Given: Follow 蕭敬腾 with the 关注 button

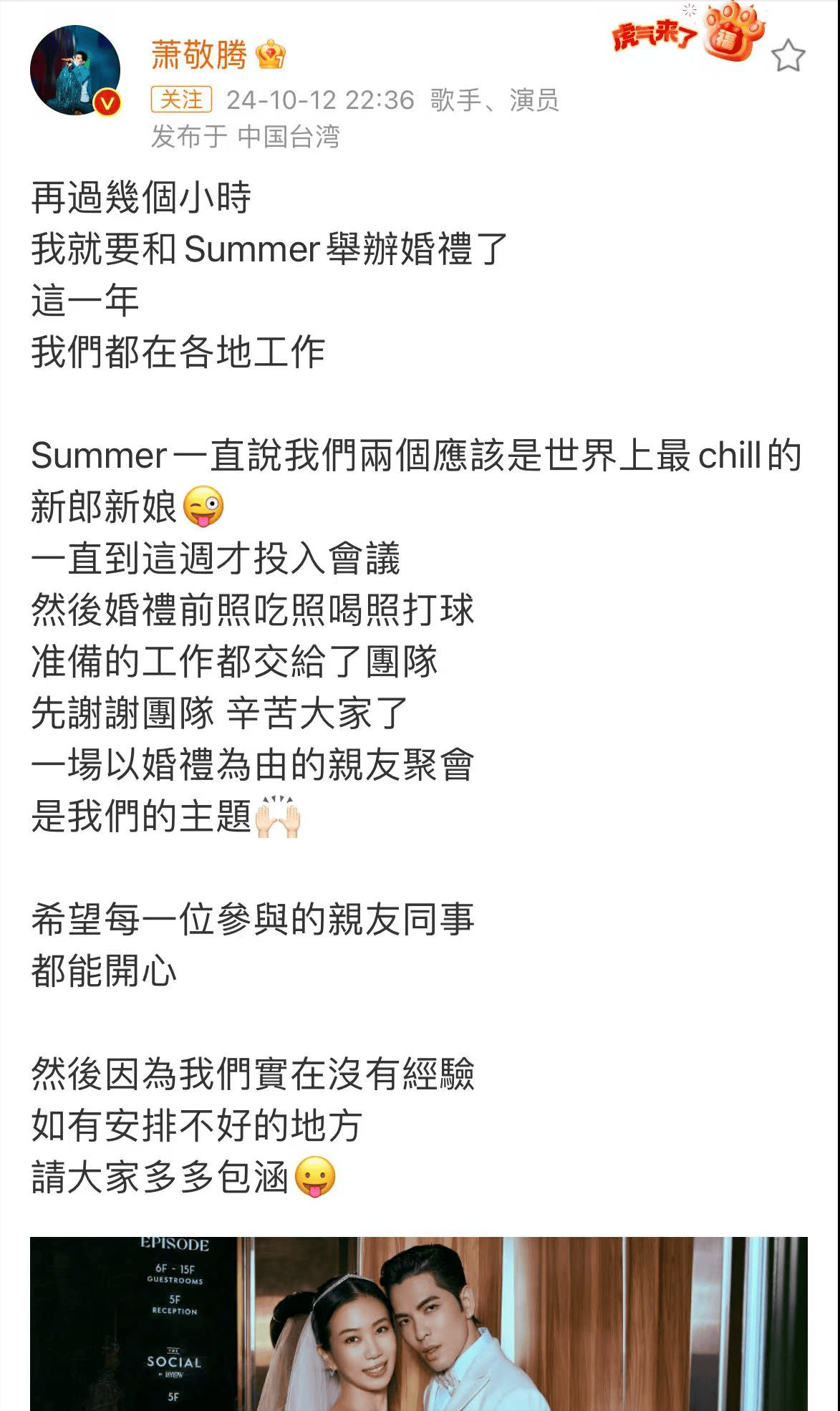Looking at the screenshot, I should tap(181, 100).
